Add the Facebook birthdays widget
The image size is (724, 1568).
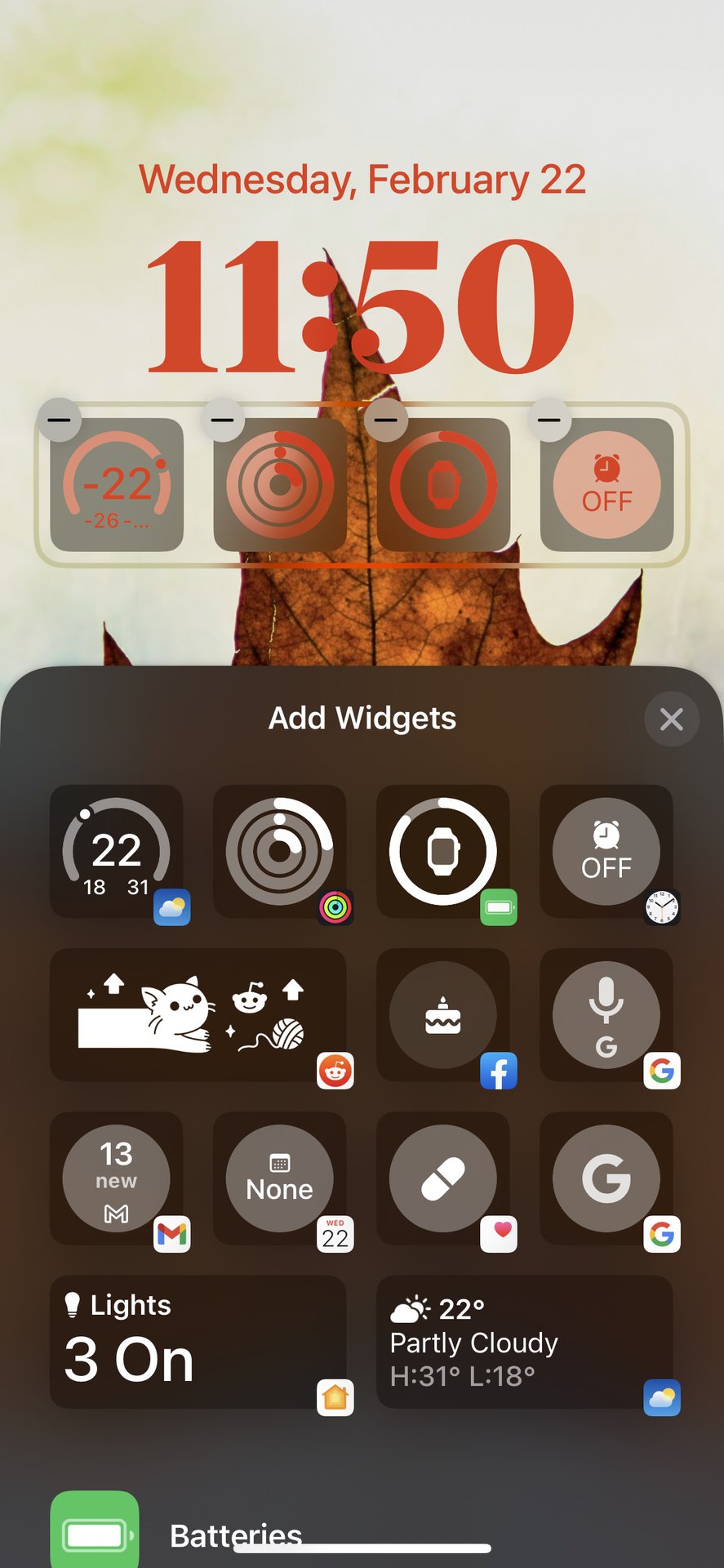(443, 1014)
